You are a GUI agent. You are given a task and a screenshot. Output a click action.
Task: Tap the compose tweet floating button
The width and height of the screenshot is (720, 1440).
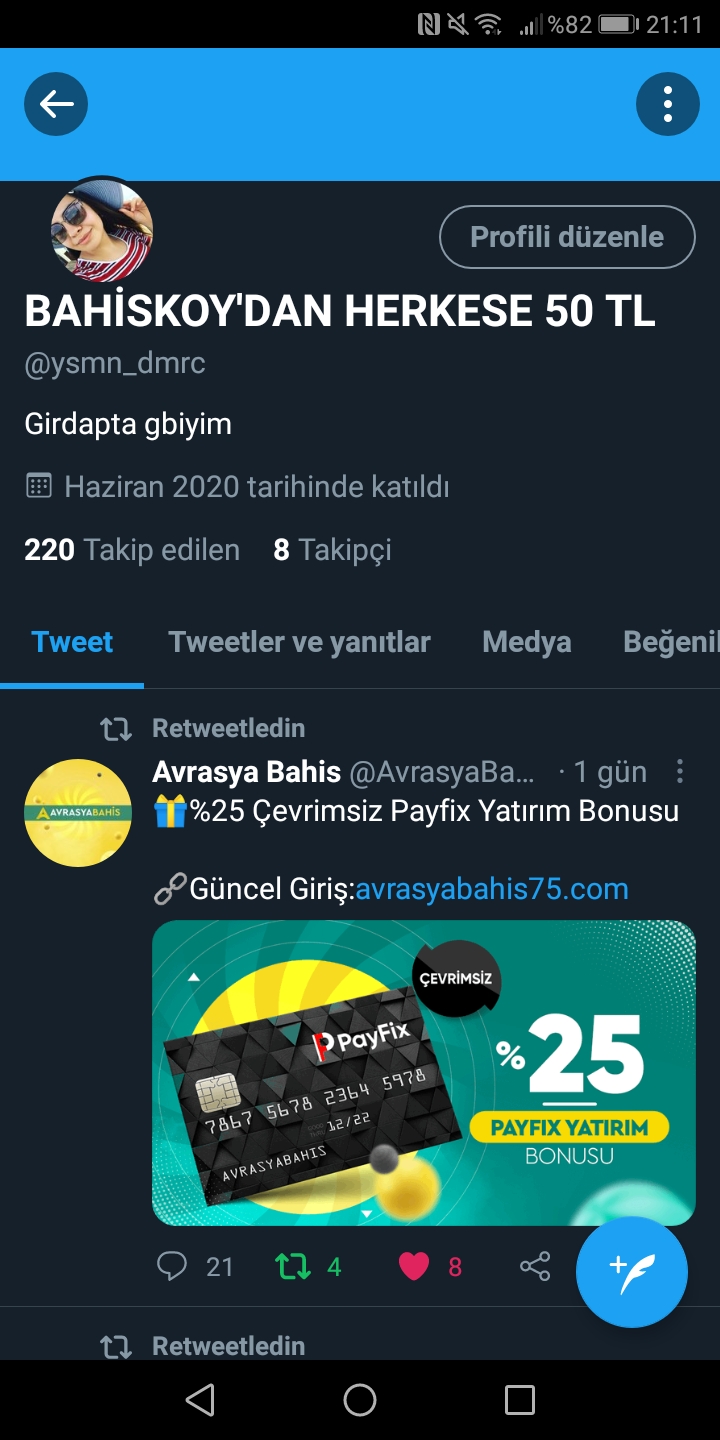coord(631,1271)
